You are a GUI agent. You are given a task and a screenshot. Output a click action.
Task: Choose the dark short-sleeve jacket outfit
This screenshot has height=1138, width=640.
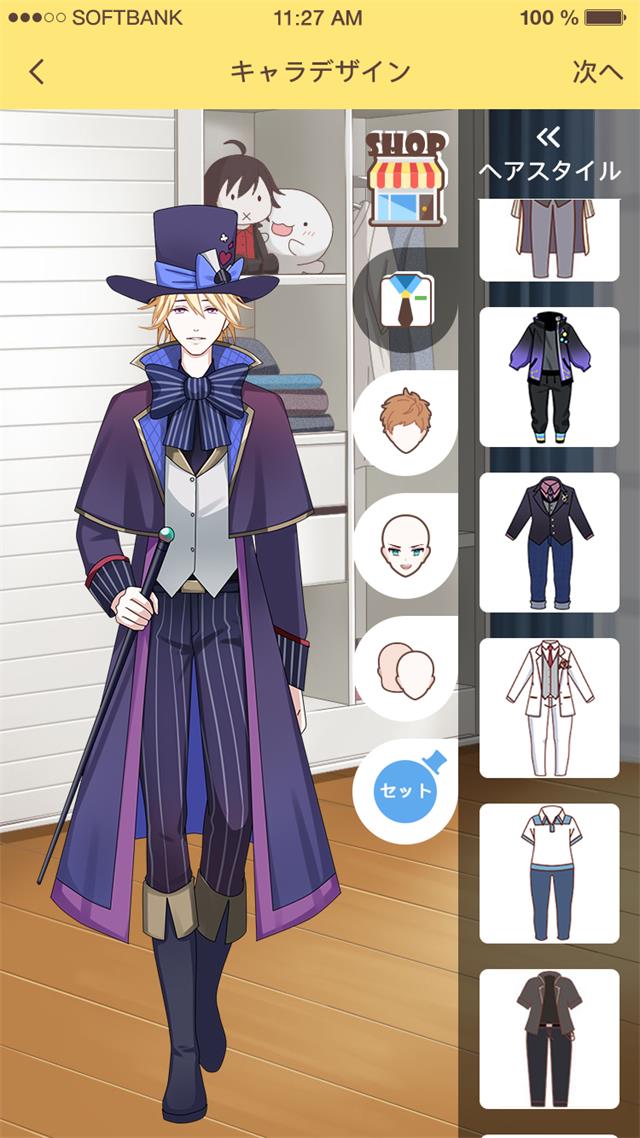coord(549,1038)
